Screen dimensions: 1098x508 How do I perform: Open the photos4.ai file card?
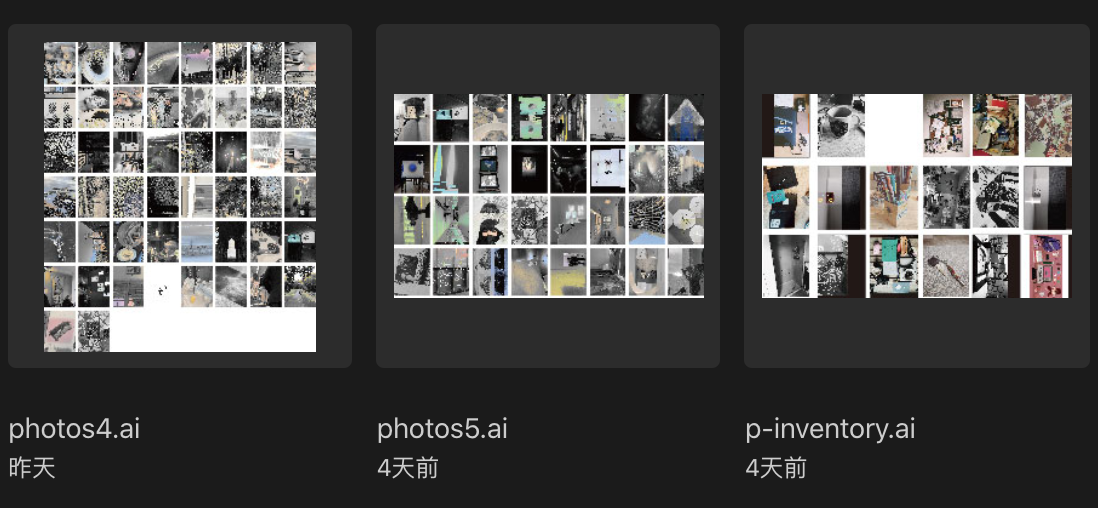coord(180,196)
